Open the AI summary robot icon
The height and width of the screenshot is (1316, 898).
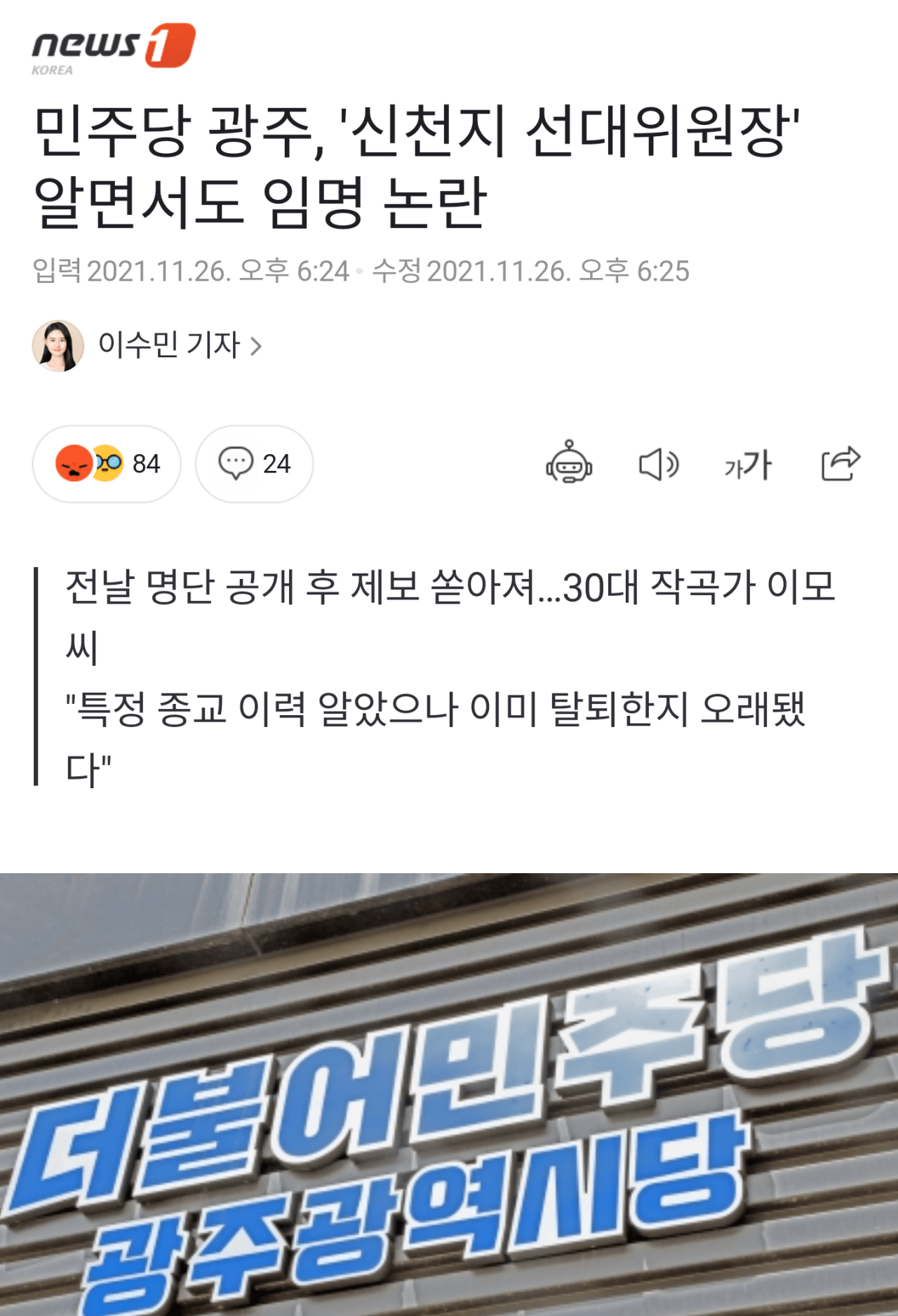pos(569,463)
